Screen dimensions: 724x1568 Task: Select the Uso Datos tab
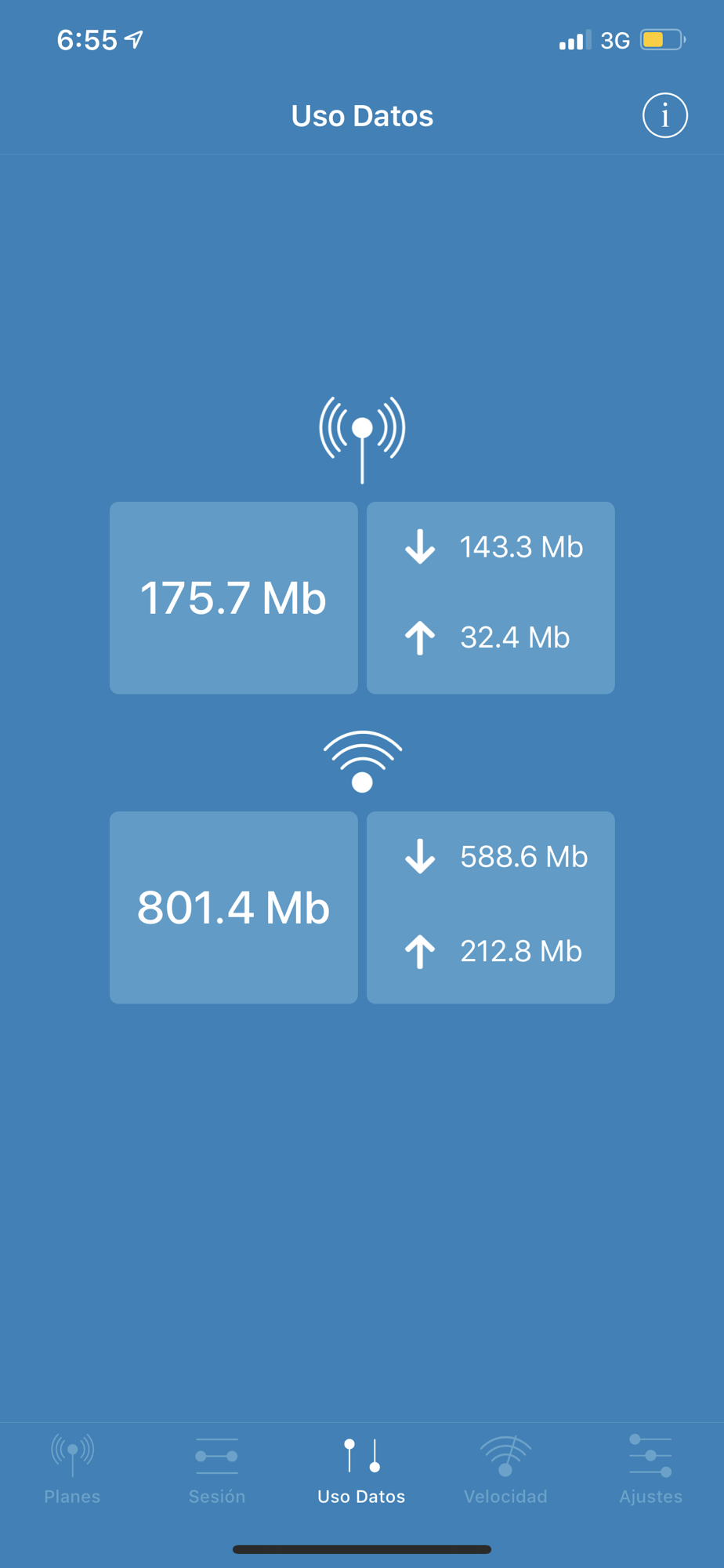click(x=361, y=1469)
